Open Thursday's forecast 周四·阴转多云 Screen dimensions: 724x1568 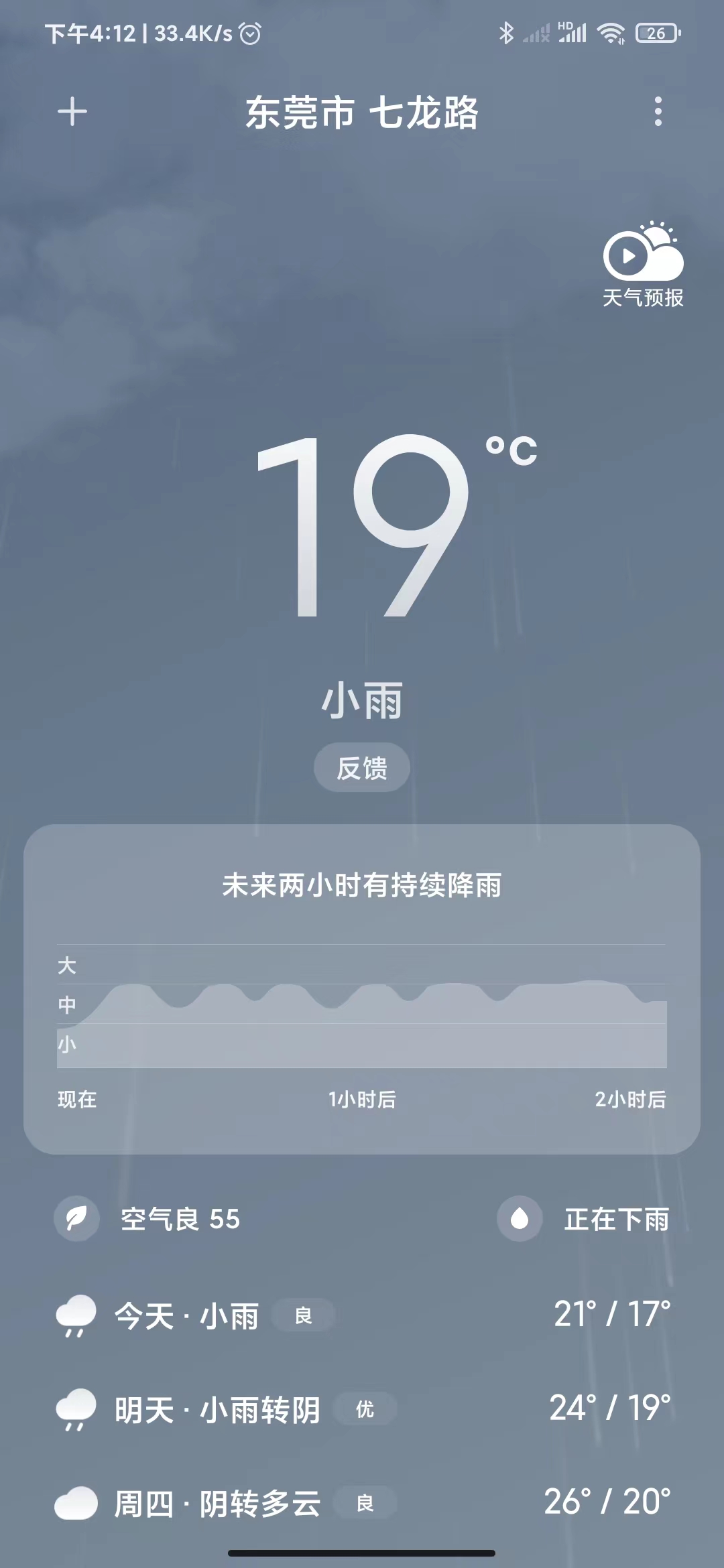362,1503
